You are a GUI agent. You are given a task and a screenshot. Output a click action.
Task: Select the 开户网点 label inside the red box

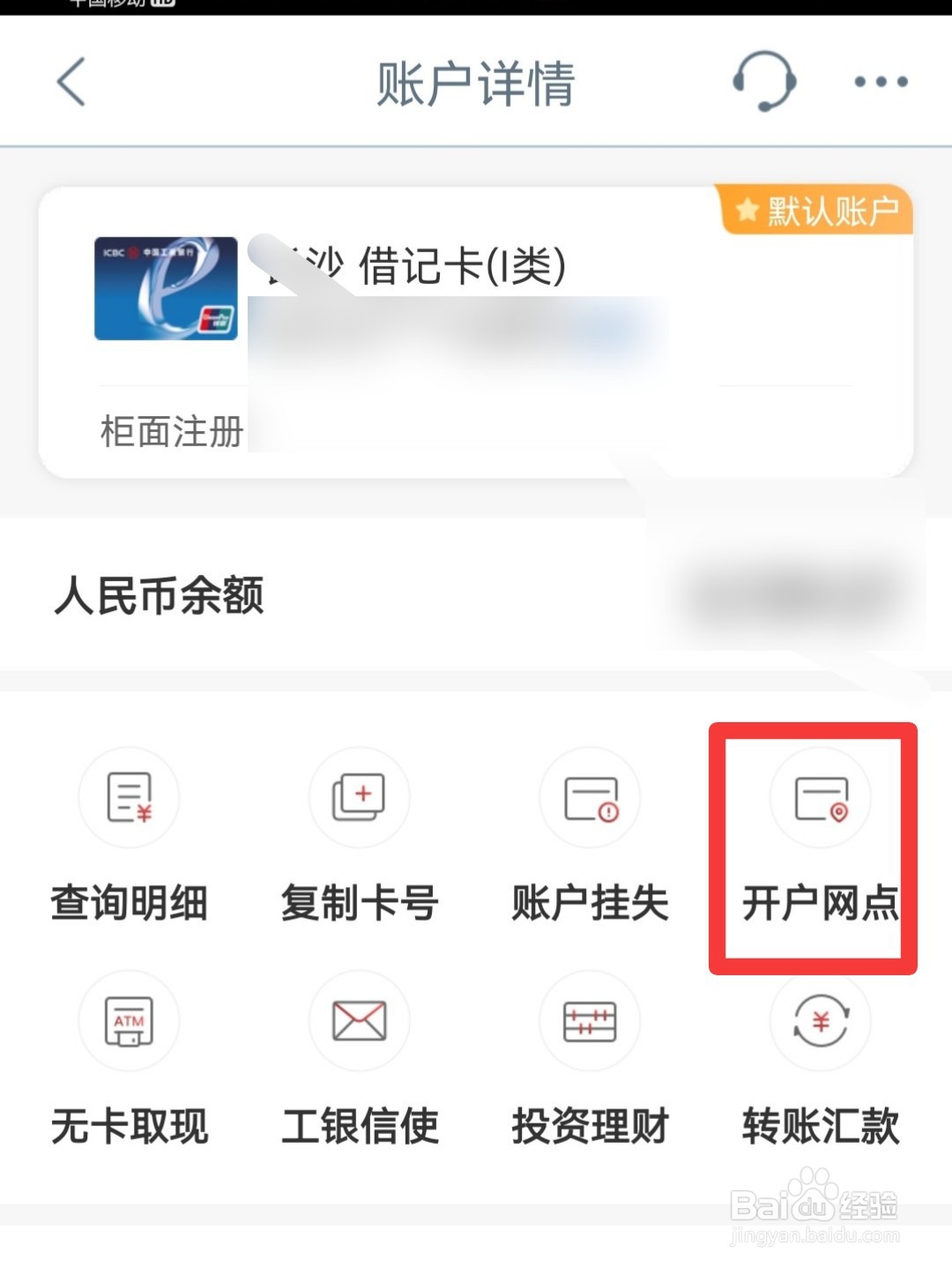(x=820, y=904)
